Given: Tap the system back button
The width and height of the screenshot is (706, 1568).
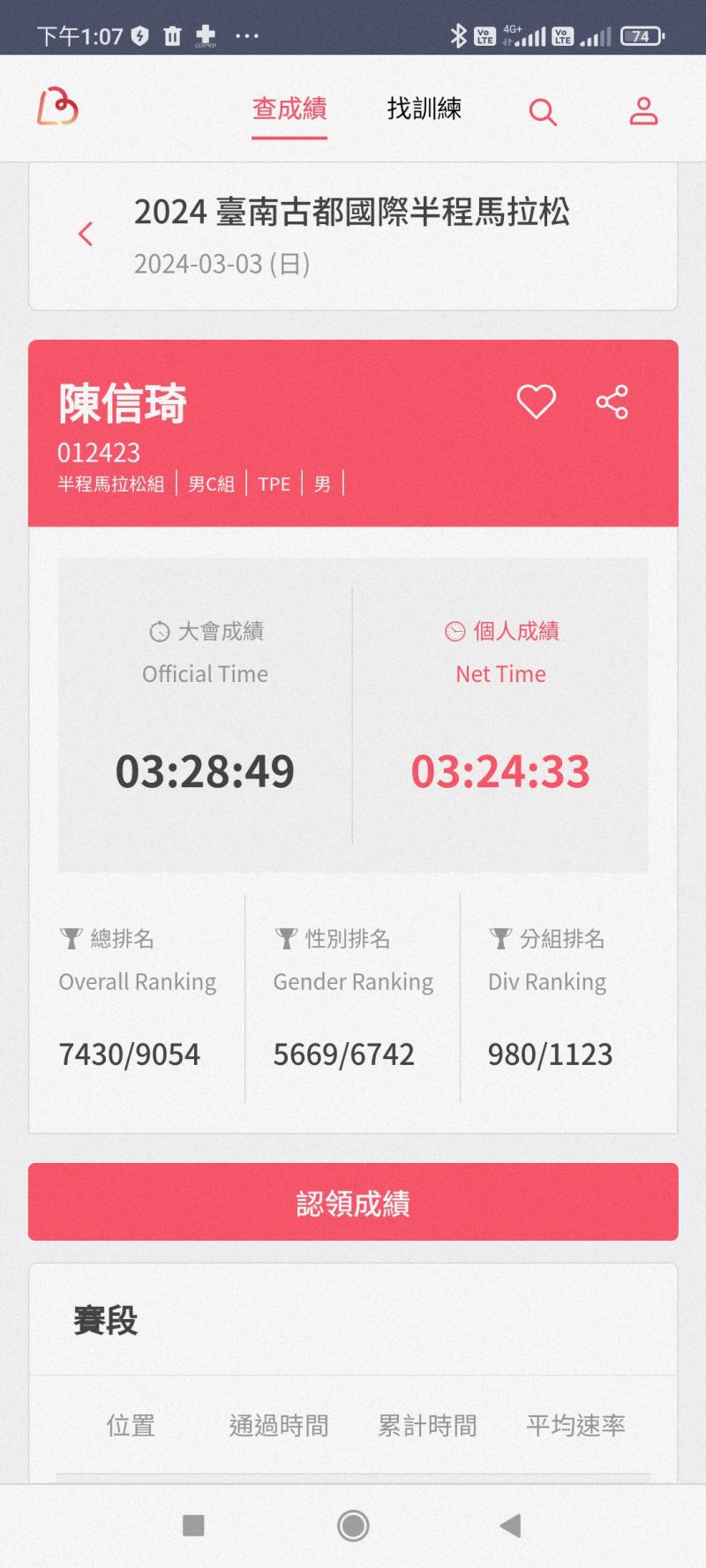Looking at the screenshot, I should pyautogui.click(x=510, y=1525).
